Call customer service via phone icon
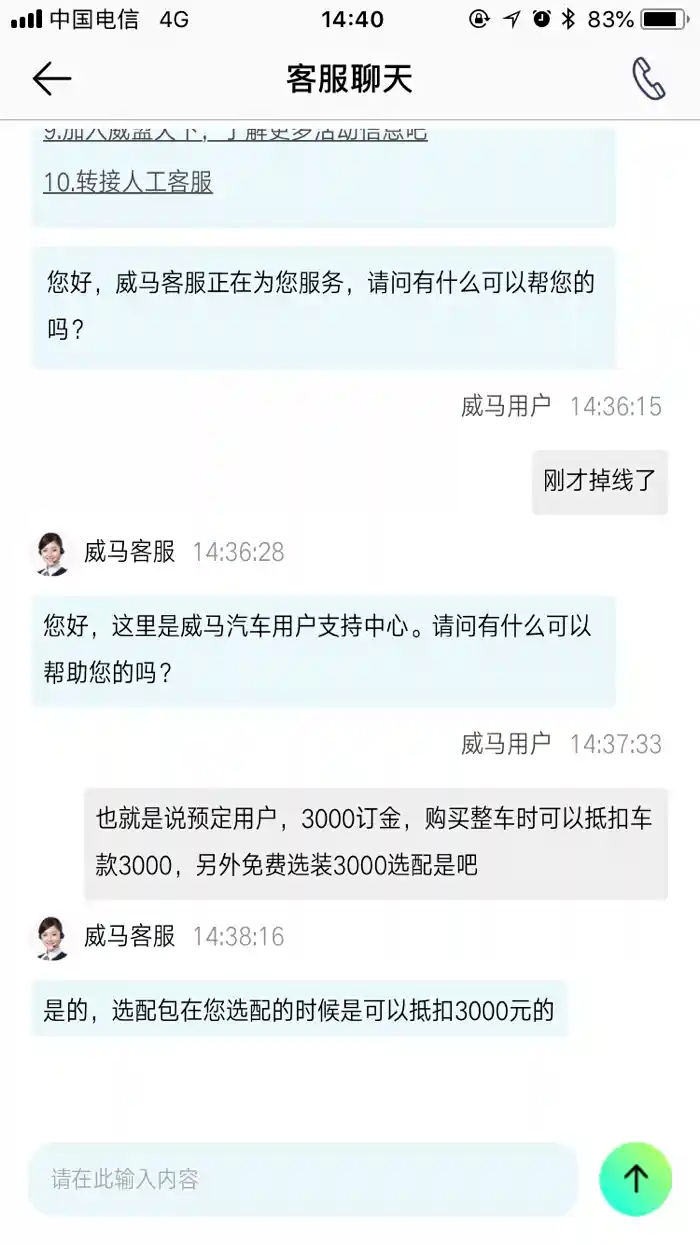 648,79
